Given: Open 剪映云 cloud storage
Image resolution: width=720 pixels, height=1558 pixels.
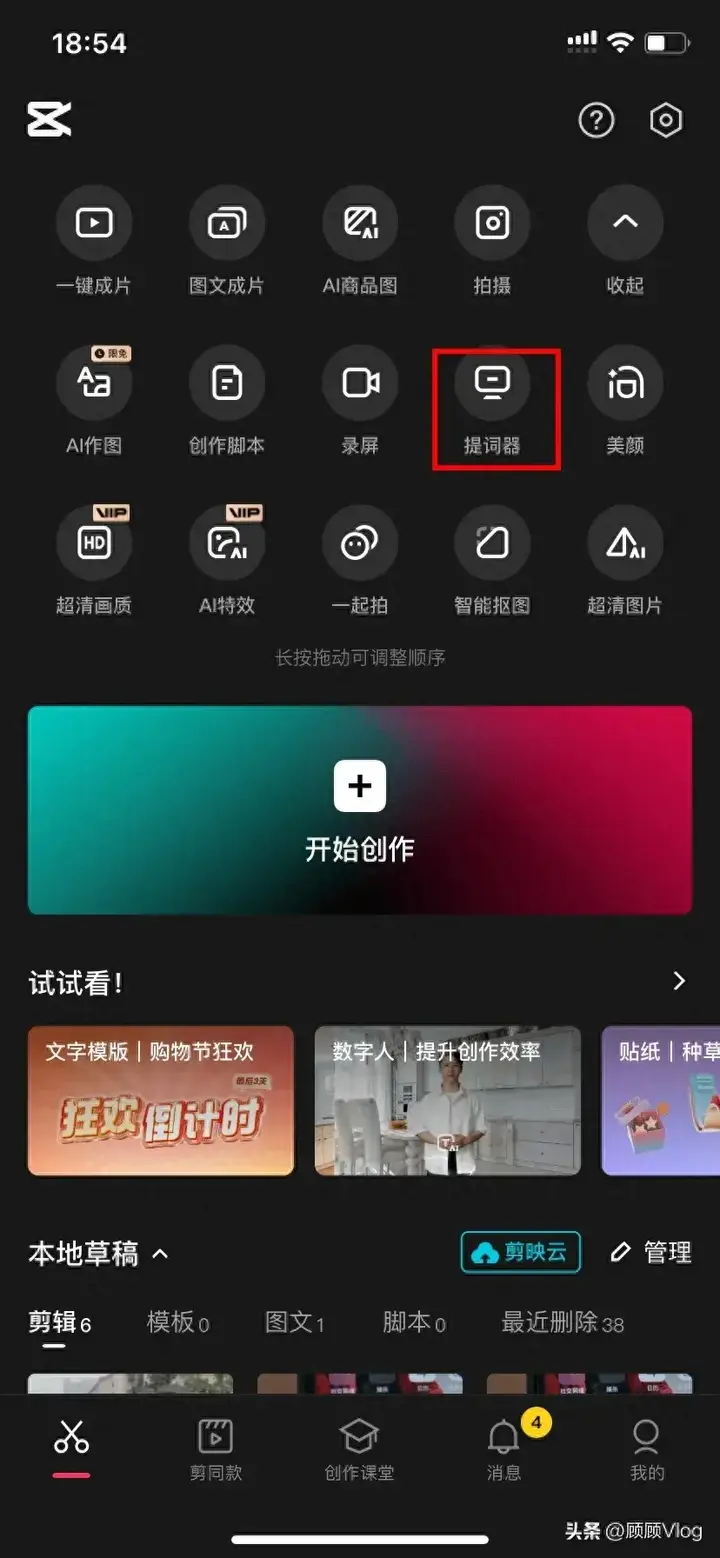Looking at the screenshot, I should click(520, 1252).
